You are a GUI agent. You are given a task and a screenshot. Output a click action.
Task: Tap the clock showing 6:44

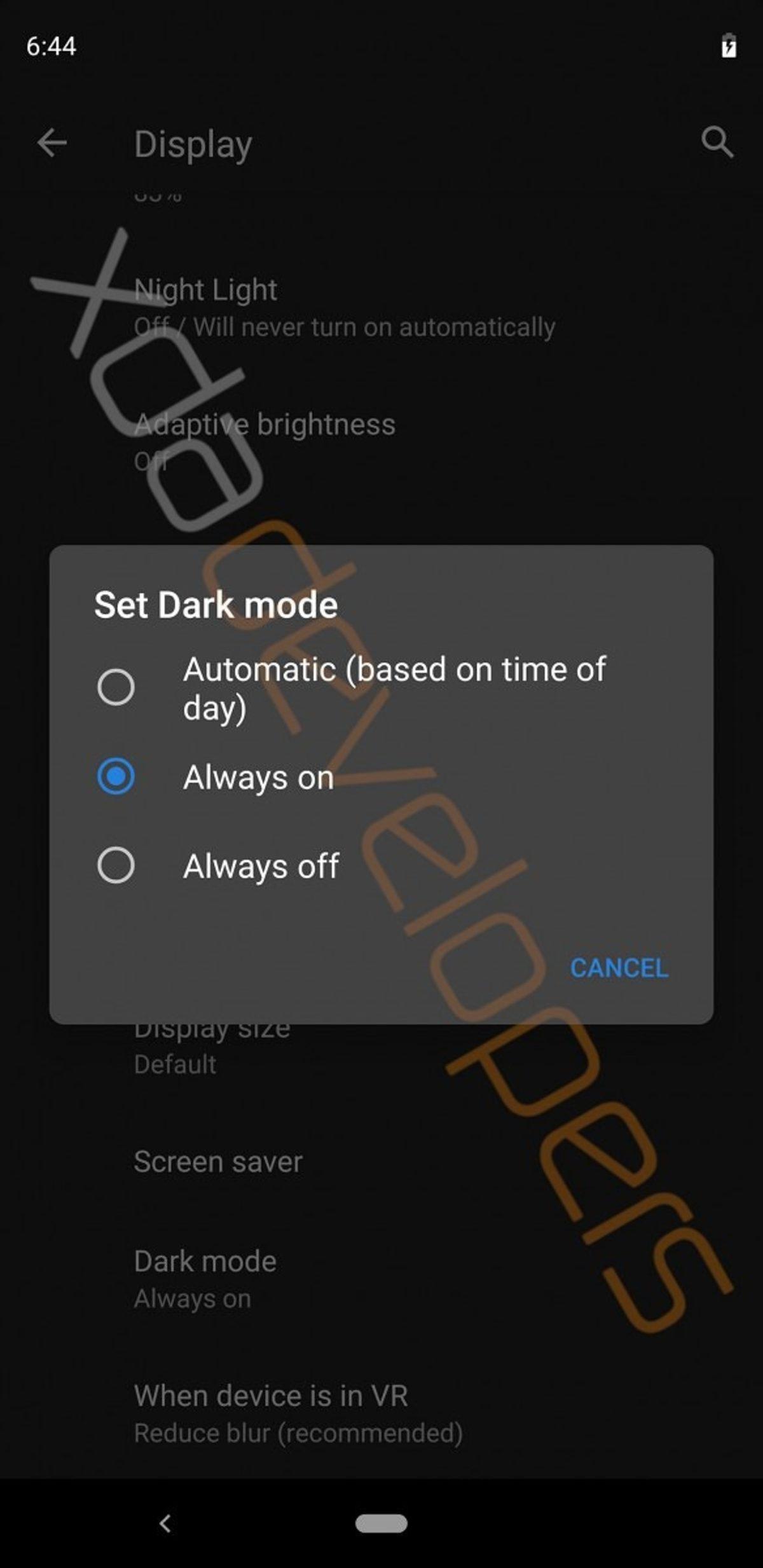[x=51, y=45]
